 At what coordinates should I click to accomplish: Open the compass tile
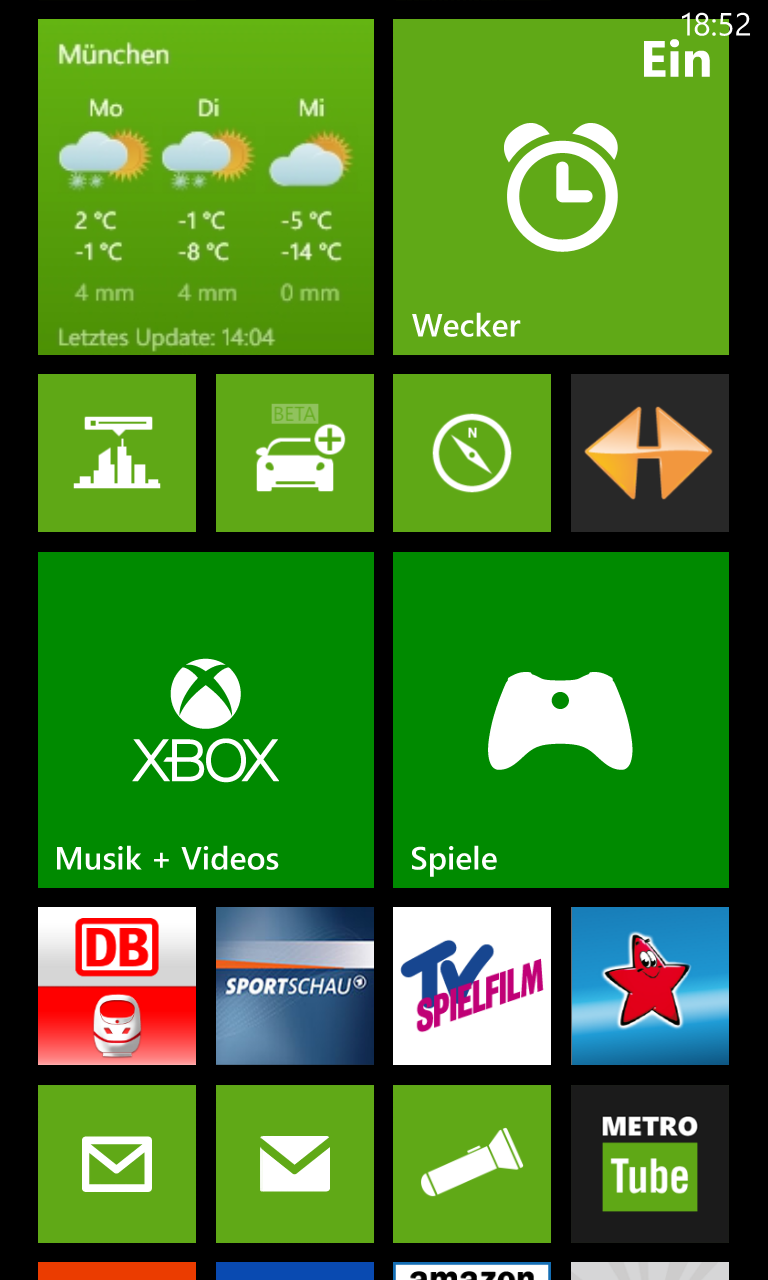coord(472,453)
